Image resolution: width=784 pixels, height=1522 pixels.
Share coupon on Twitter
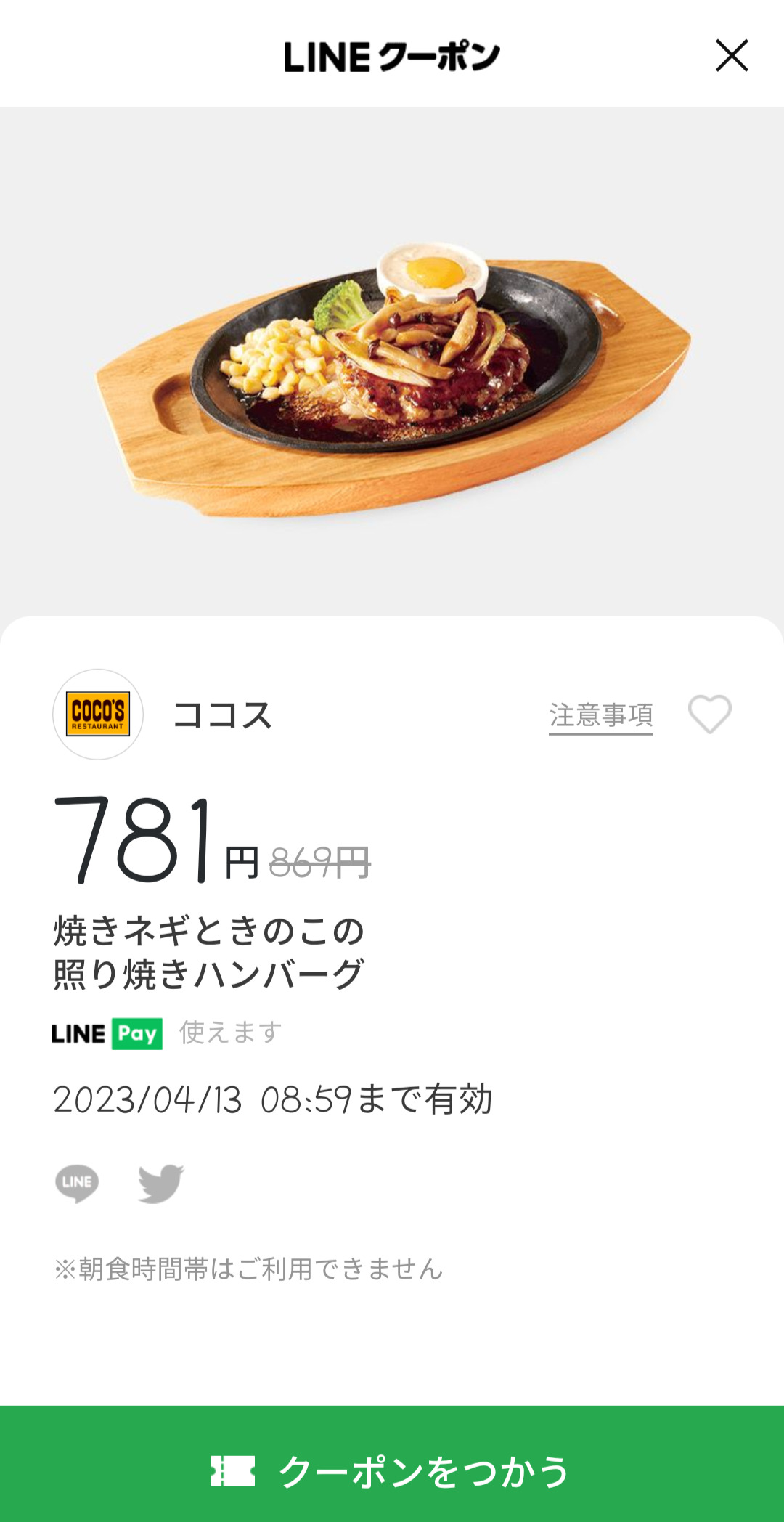[x=160, y=1183]
